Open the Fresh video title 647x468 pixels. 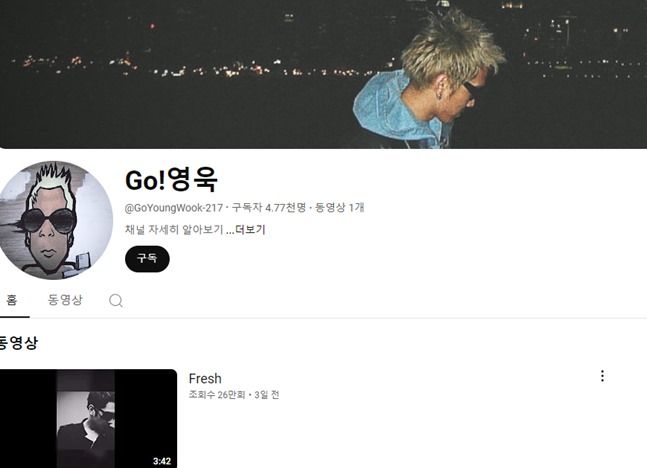[x=205, y=379]
